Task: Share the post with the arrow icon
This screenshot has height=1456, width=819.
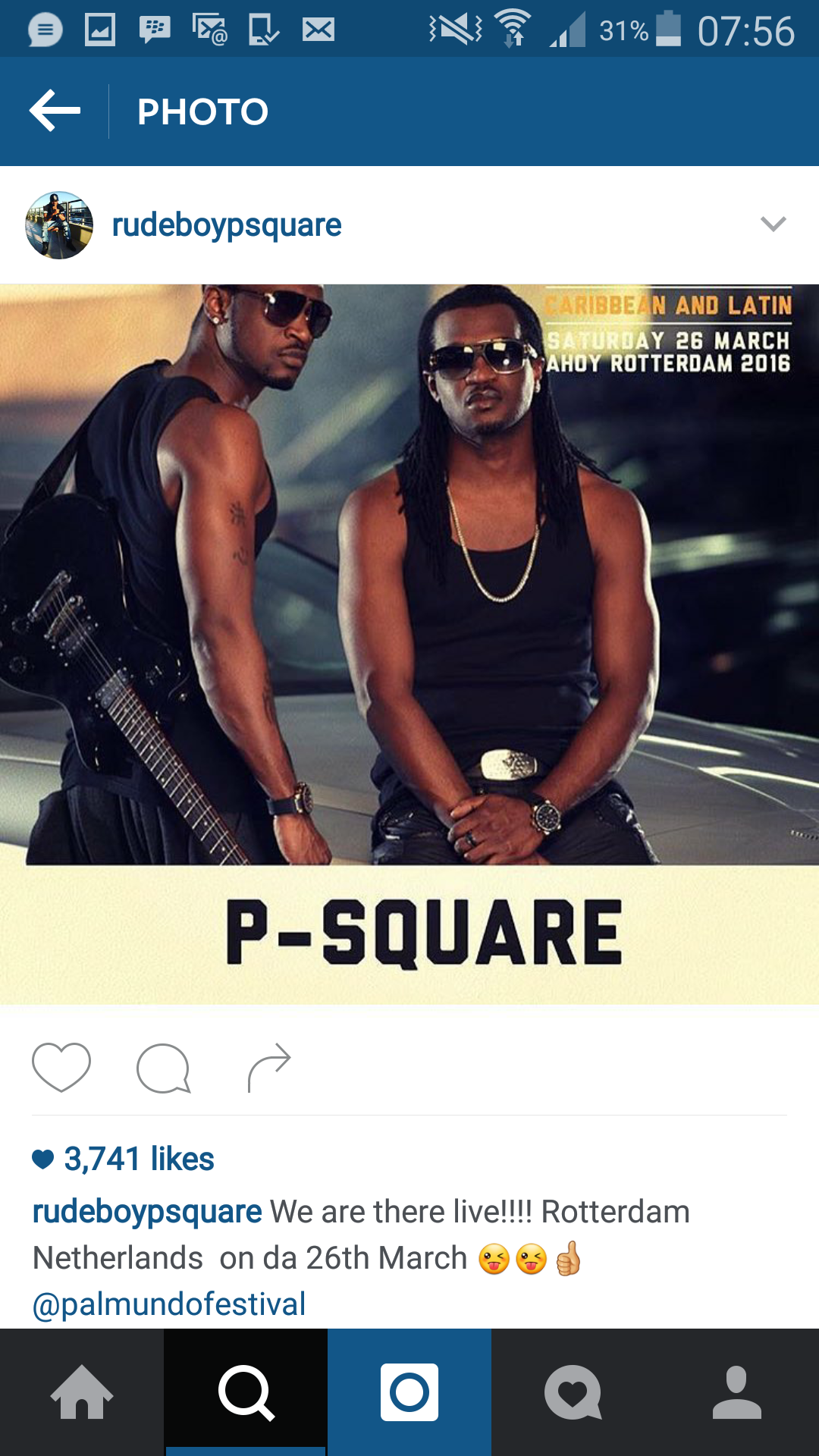Action: pos(269,1068)
